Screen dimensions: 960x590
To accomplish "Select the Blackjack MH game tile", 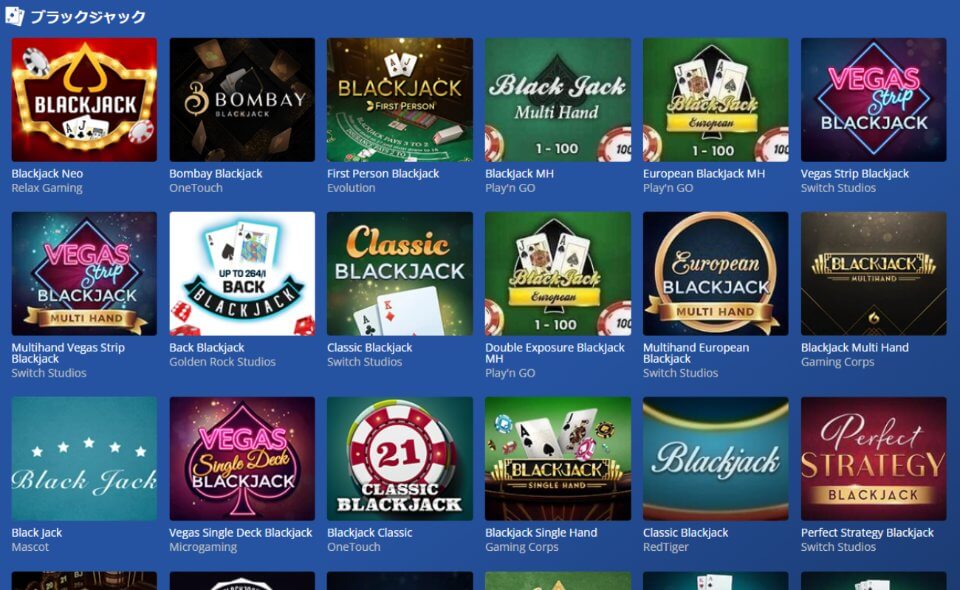I will 558,100.
